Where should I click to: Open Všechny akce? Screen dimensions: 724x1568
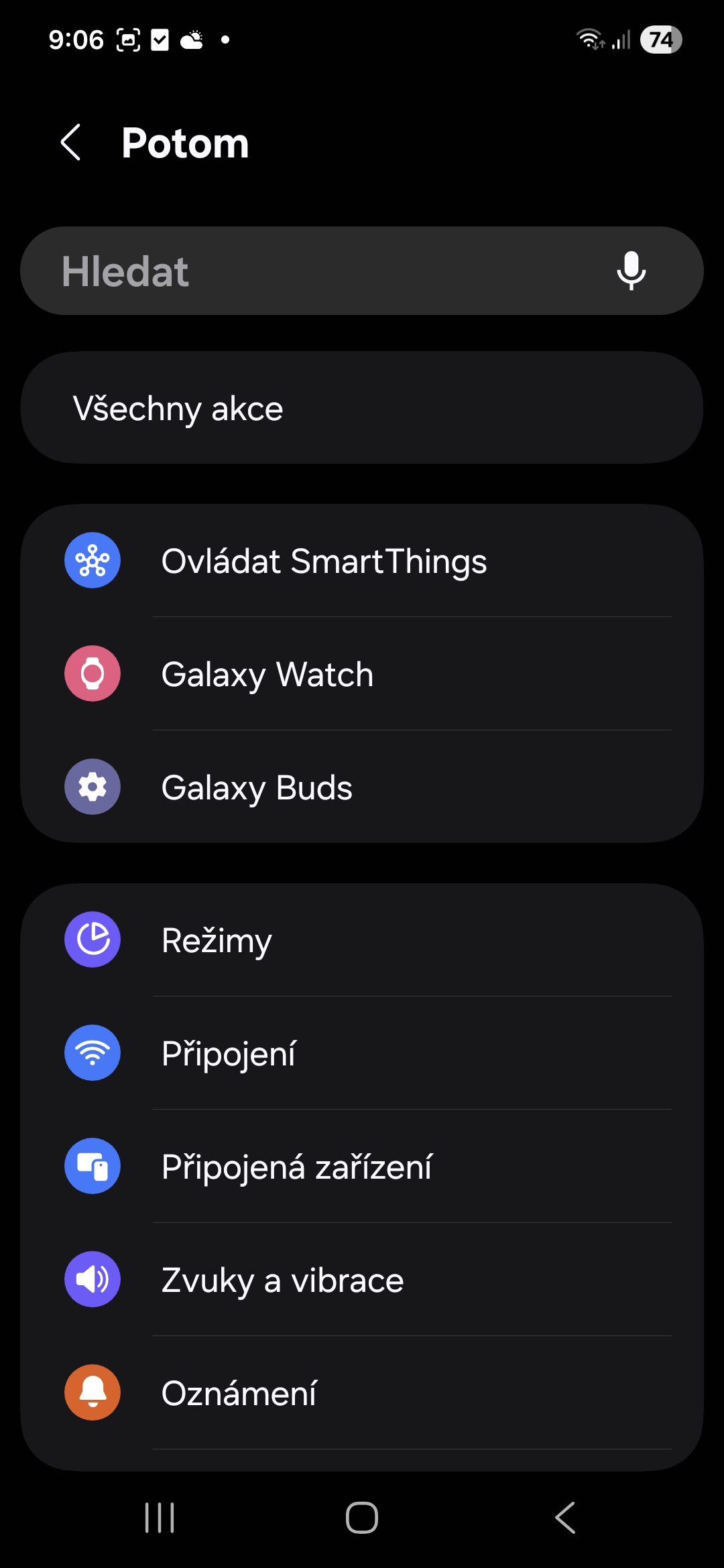[362, 408]
